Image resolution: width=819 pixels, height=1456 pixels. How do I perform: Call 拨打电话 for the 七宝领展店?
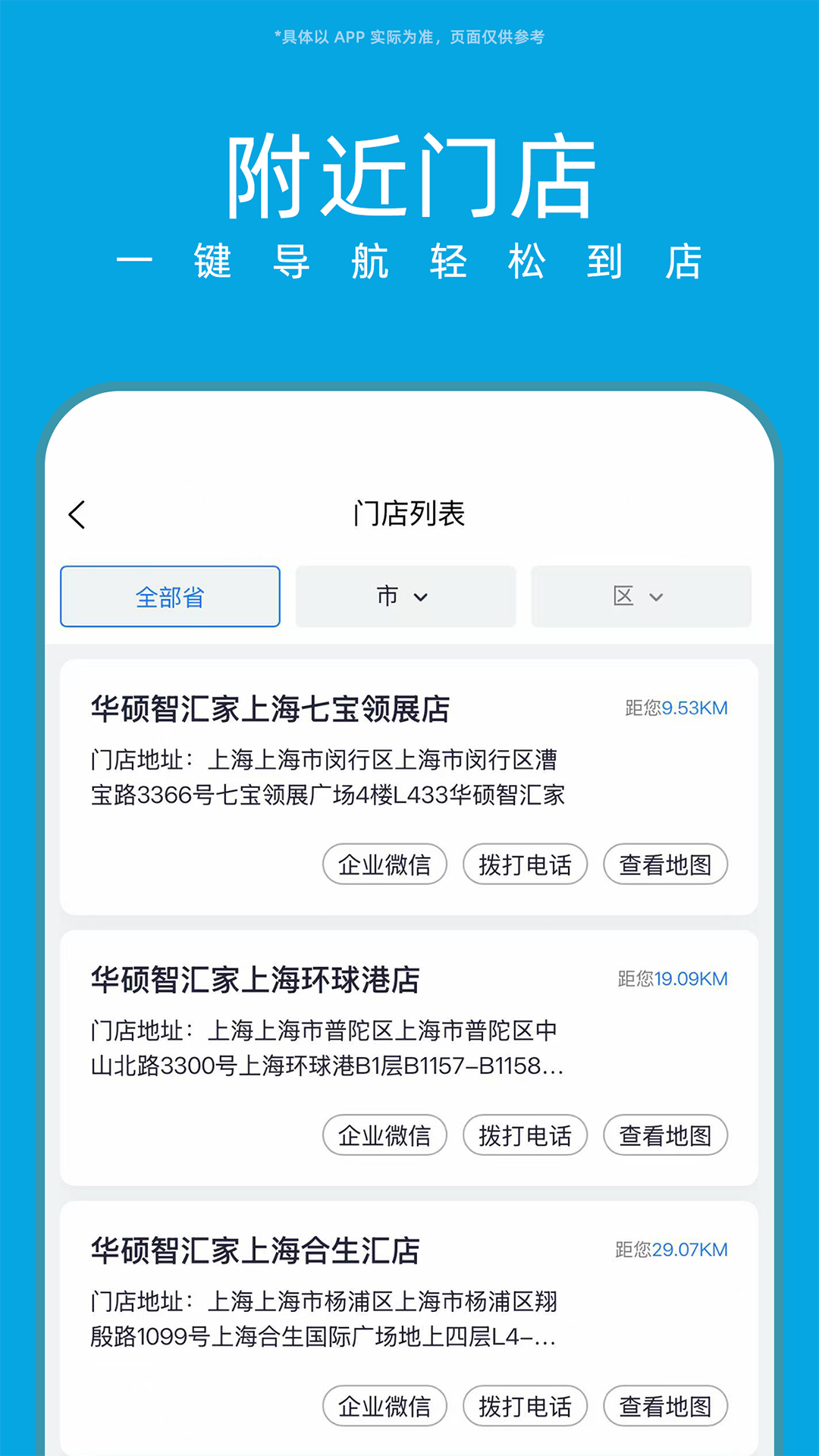[525, 864]
